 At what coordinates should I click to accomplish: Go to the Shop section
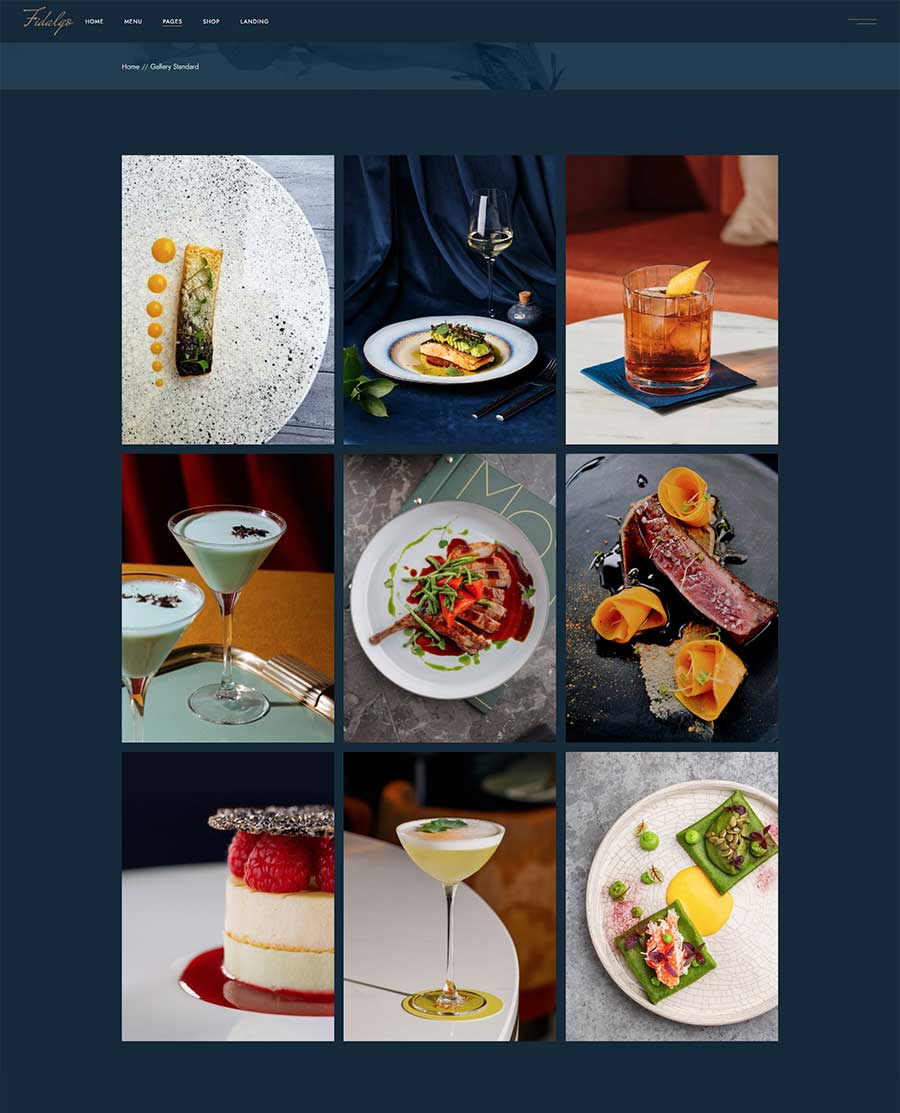point(211,21)
